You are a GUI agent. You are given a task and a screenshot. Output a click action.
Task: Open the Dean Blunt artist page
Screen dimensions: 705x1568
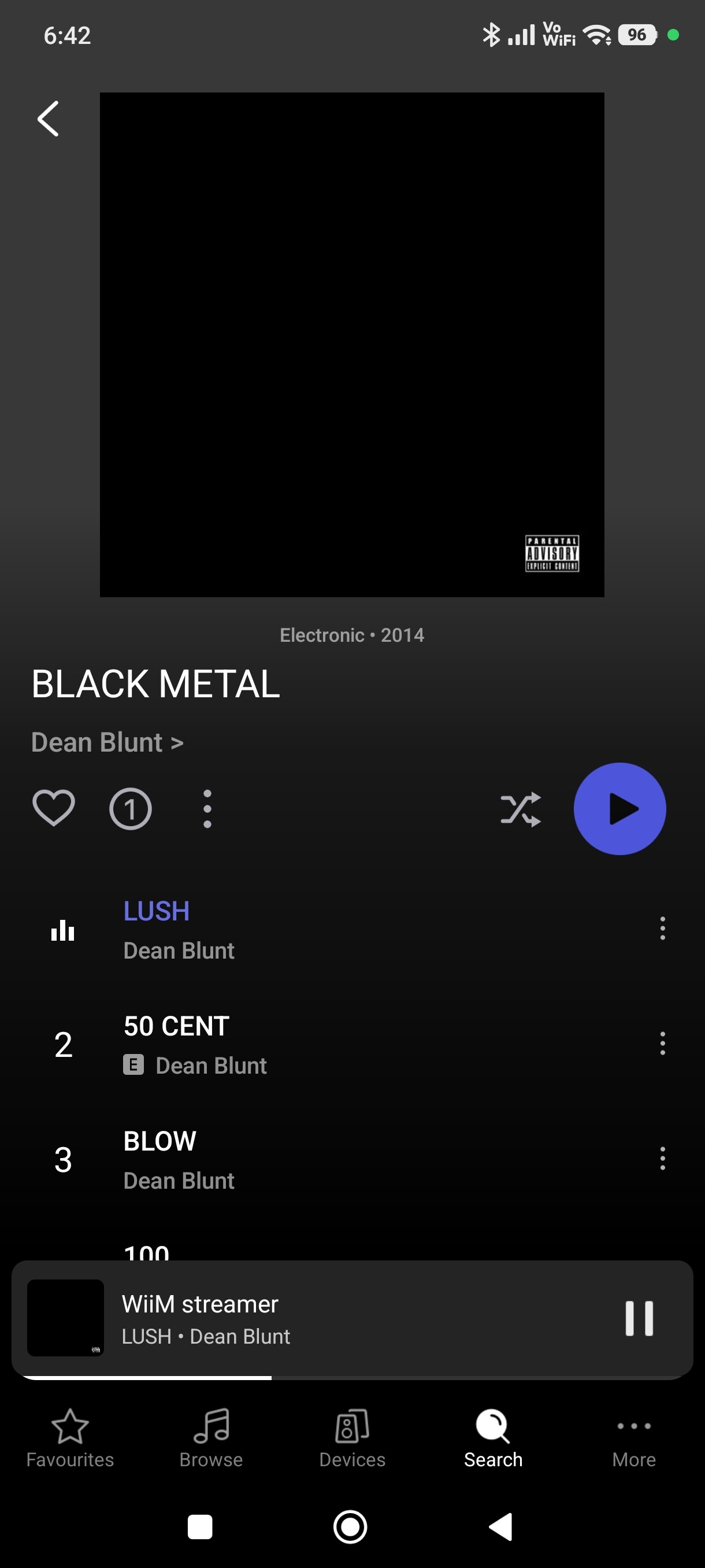click(x=107, y=742)
